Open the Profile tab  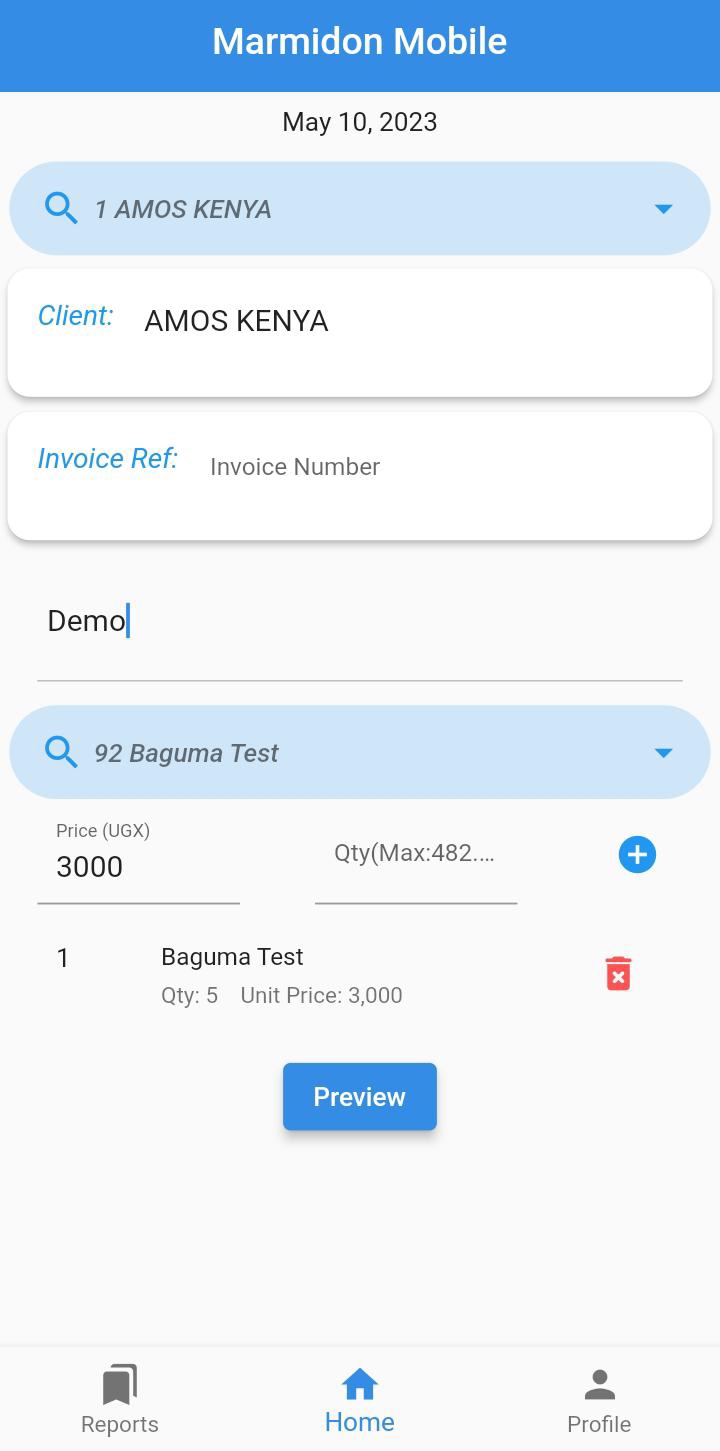(599, 1399)
